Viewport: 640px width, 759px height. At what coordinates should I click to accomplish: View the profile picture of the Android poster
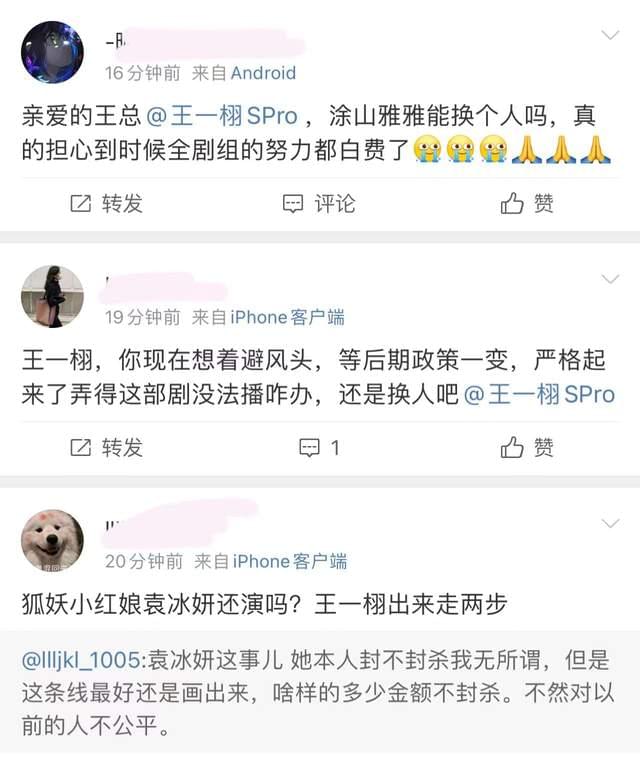52,52
